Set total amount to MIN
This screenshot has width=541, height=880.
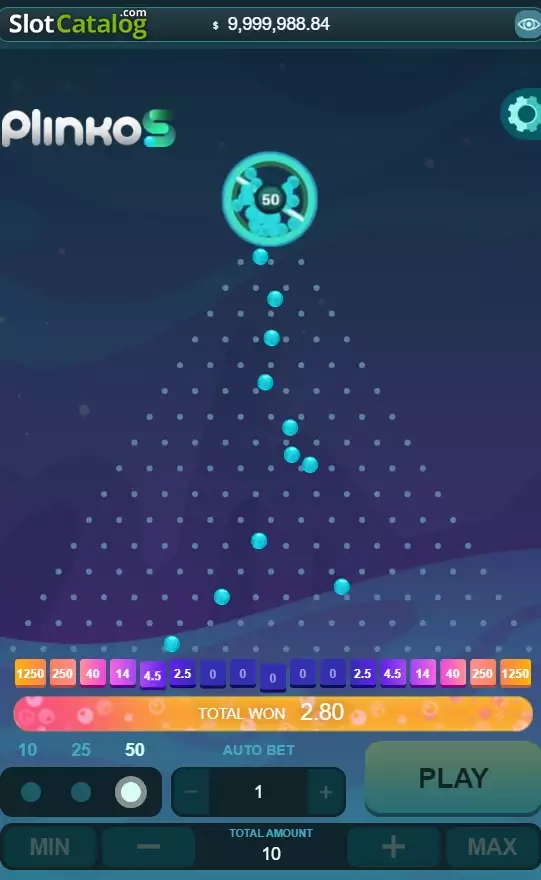pyautogui.click(x=49, y=846)
